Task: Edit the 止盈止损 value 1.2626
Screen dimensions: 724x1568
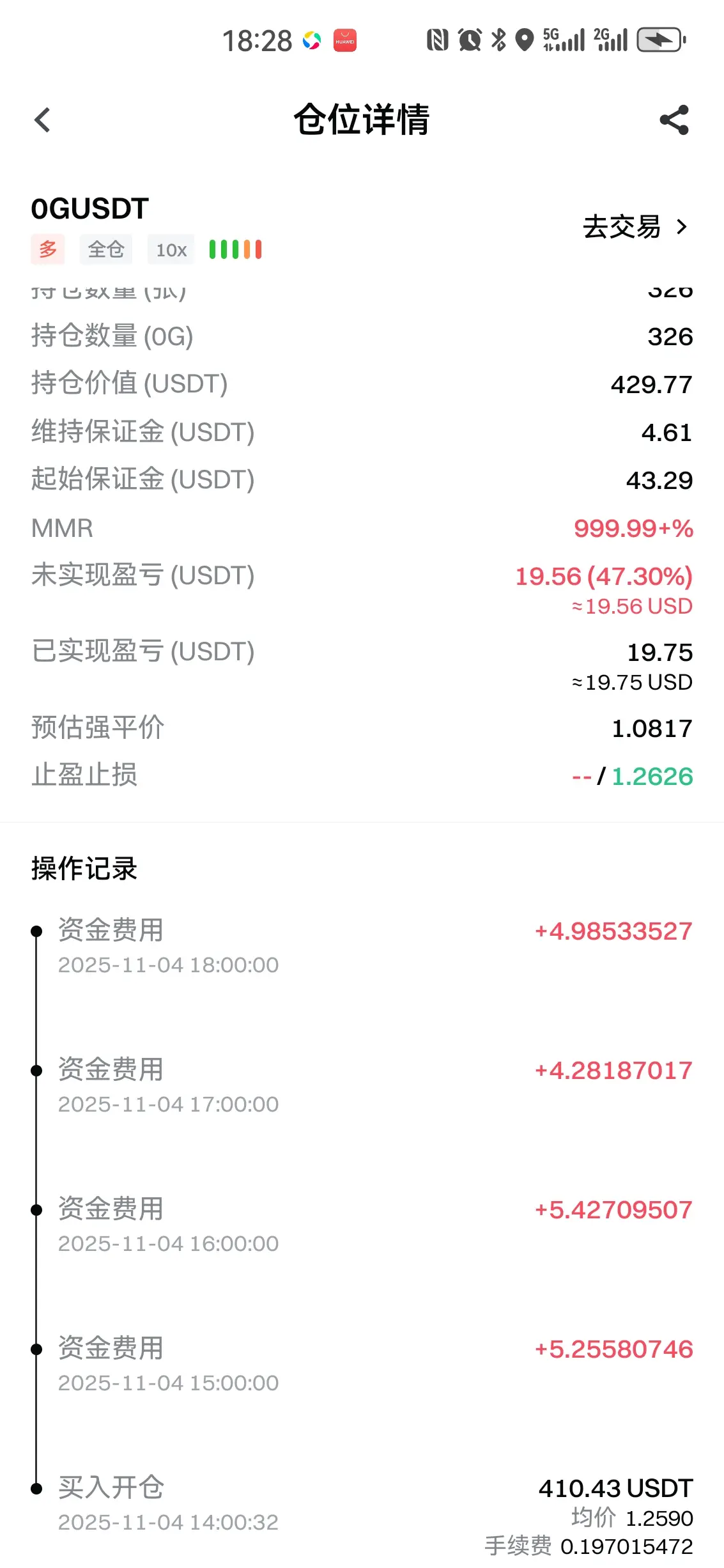Action: click(x=652, y=776)
